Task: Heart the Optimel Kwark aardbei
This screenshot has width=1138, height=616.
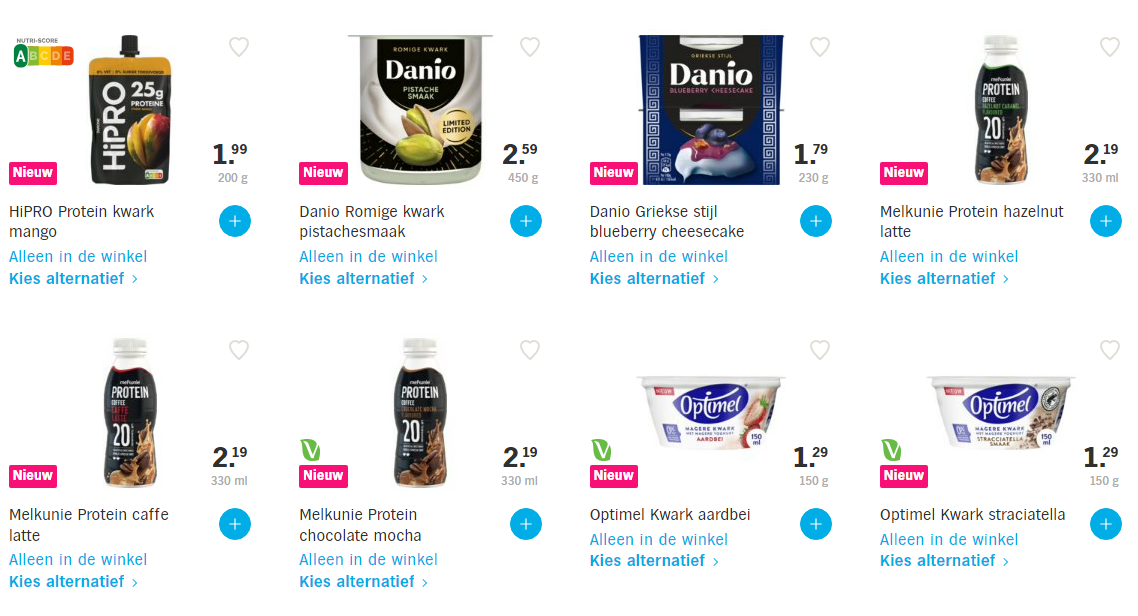Action: (x=820, y=350)
